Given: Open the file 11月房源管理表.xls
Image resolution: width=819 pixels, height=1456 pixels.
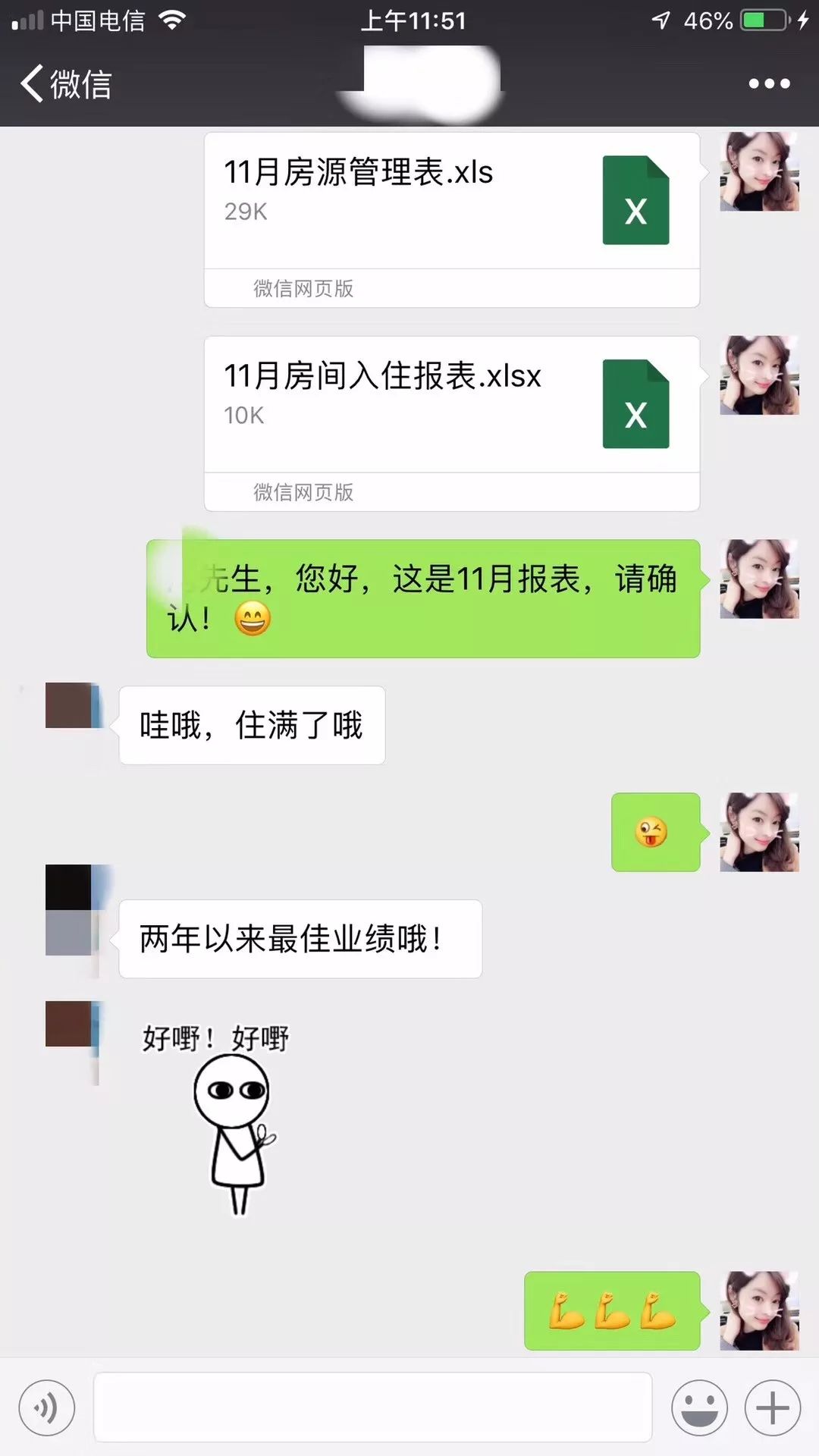Looking at the screenshot, I should (x=451, y=201).
